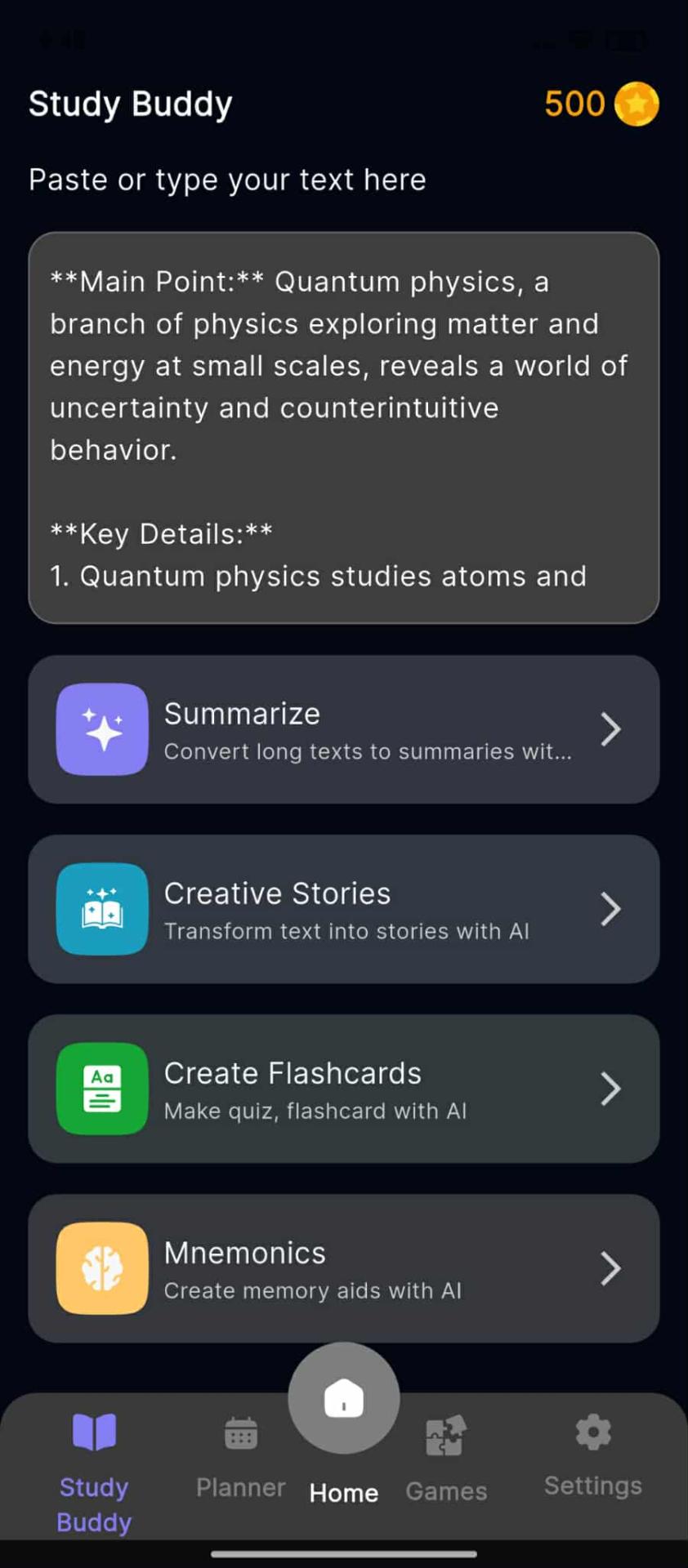The height and width of the screenshot is (1568, 688).
Task: Switch to the Games tab
Action: [x=446, y=1459]
